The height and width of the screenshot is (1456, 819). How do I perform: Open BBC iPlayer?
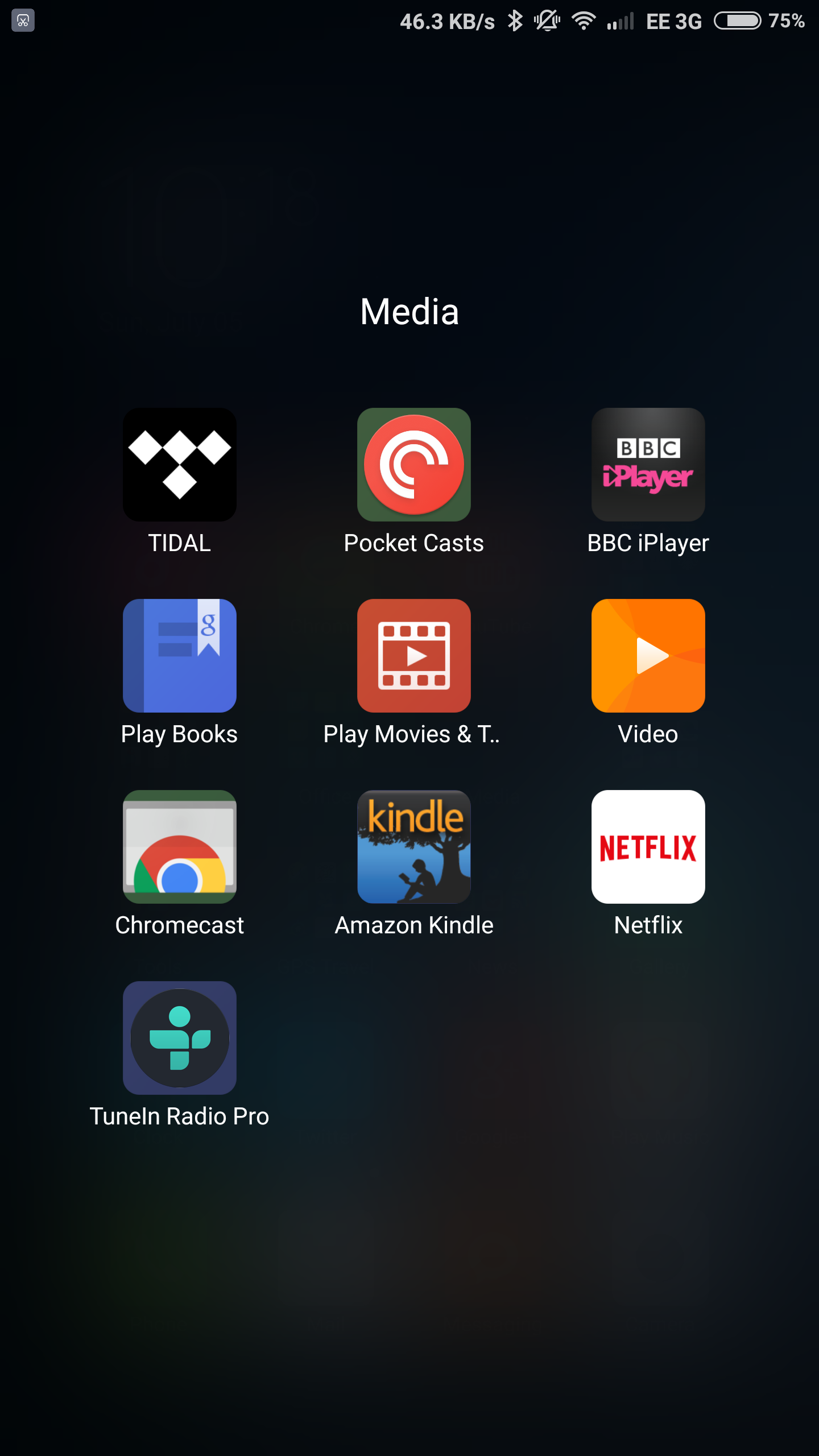(x=648, y=464)
